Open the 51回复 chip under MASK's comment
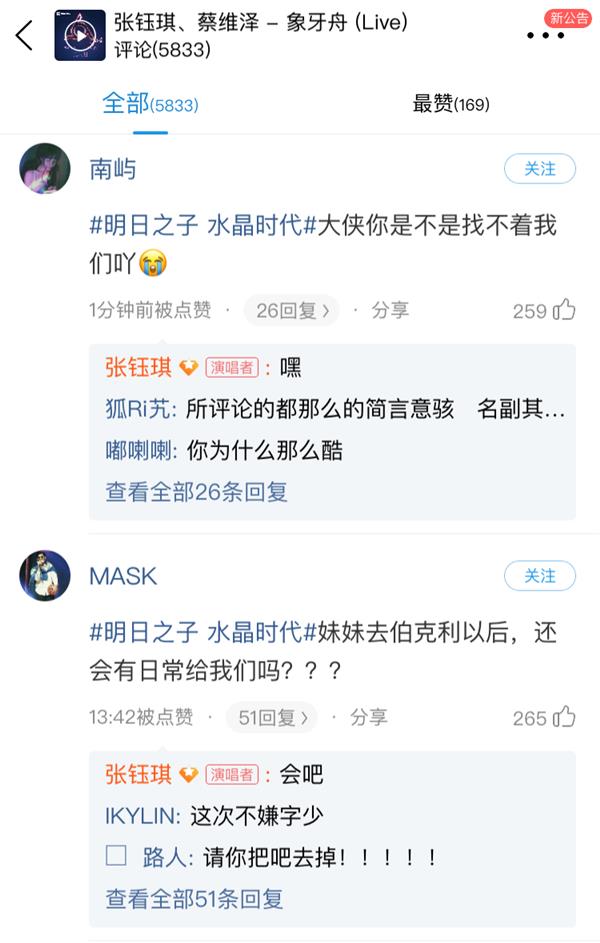The image size is (600, 943). point(272,717)
